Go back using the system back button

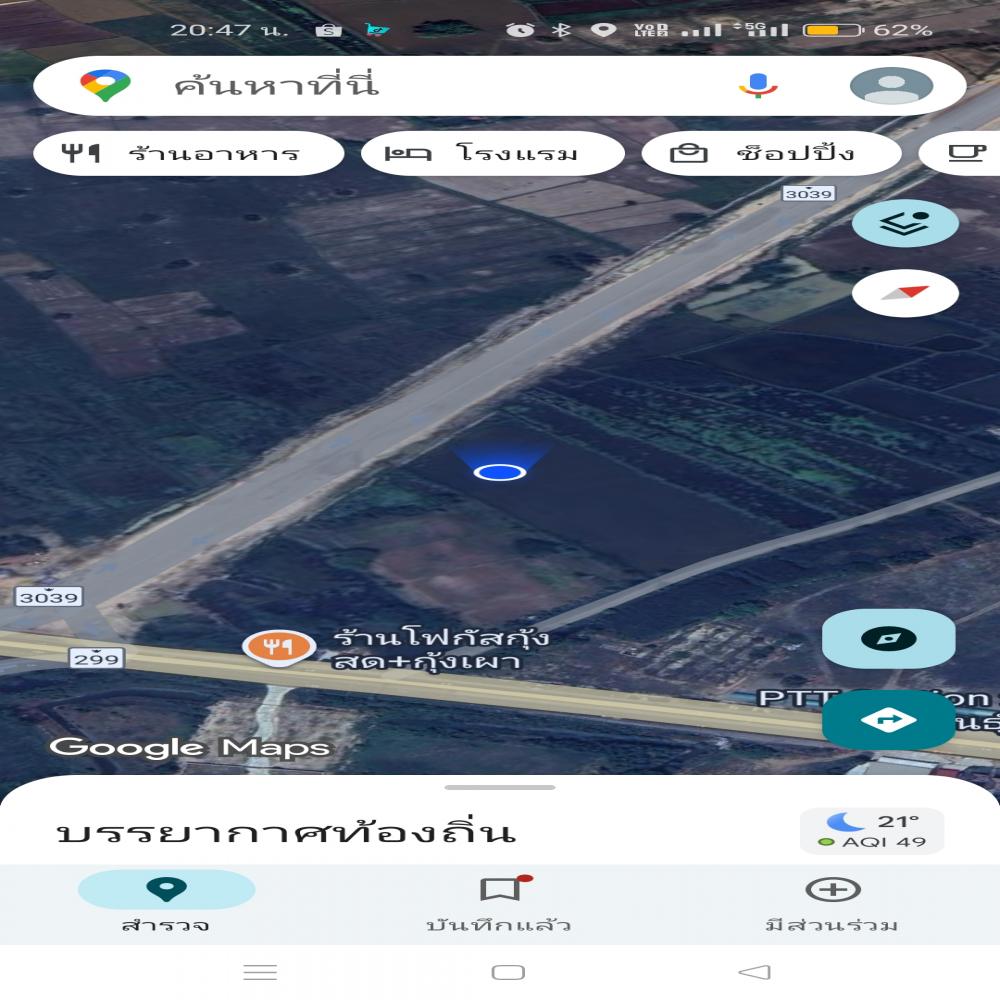754,972
